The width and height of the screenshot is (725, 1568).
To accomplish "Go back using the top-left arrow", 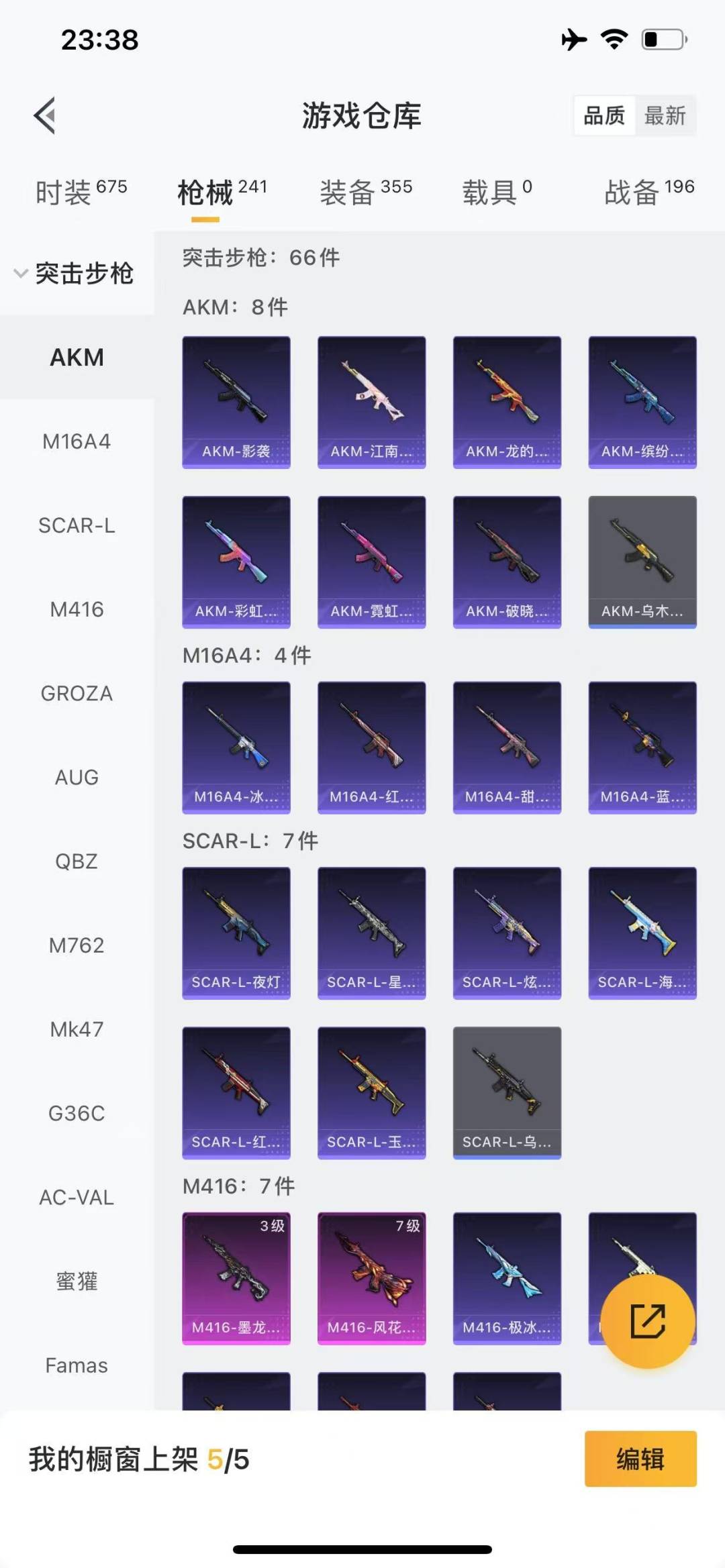I will (x=45, y=115).
